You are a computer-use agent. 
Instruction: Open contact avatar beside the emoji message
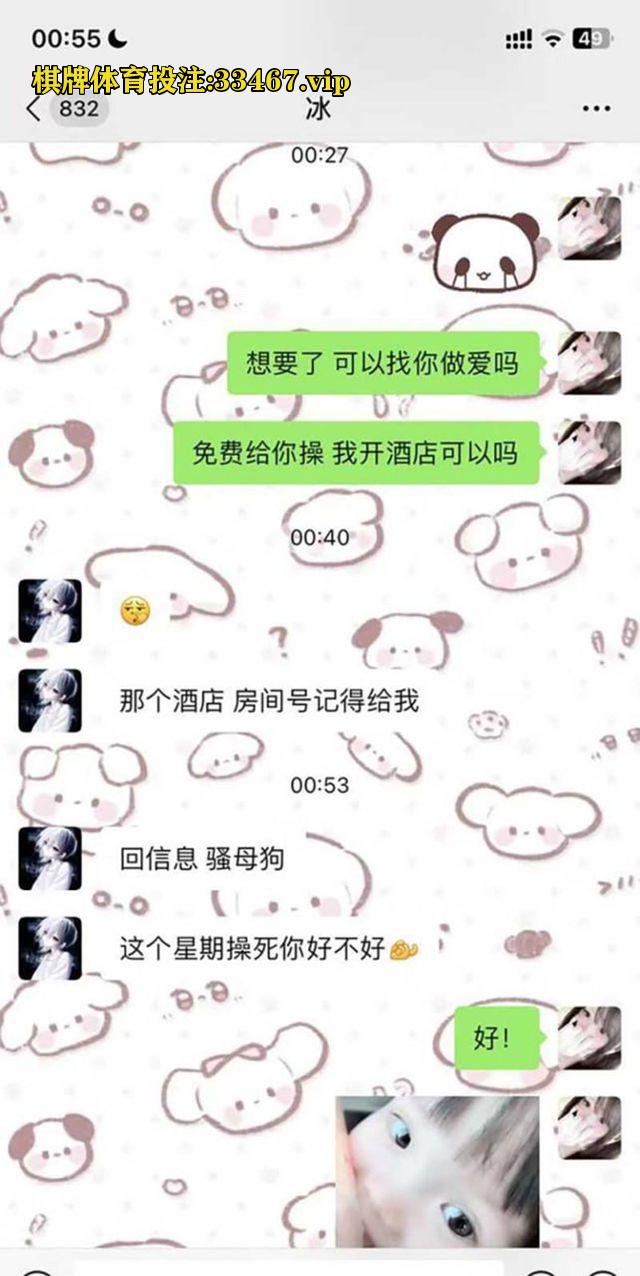pyautogui.click(x=50, y=610)
